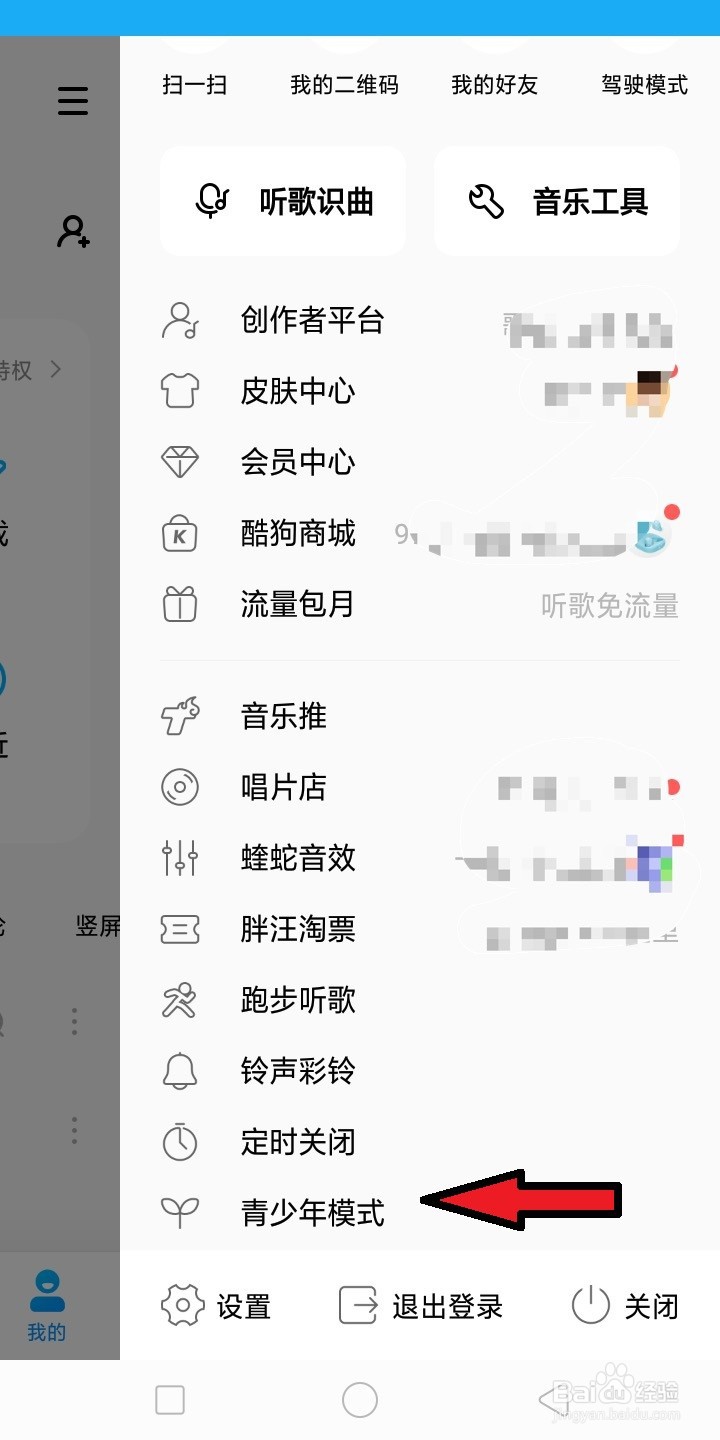Open 会员中心 using the diamond icon

[x=179, y=462]
